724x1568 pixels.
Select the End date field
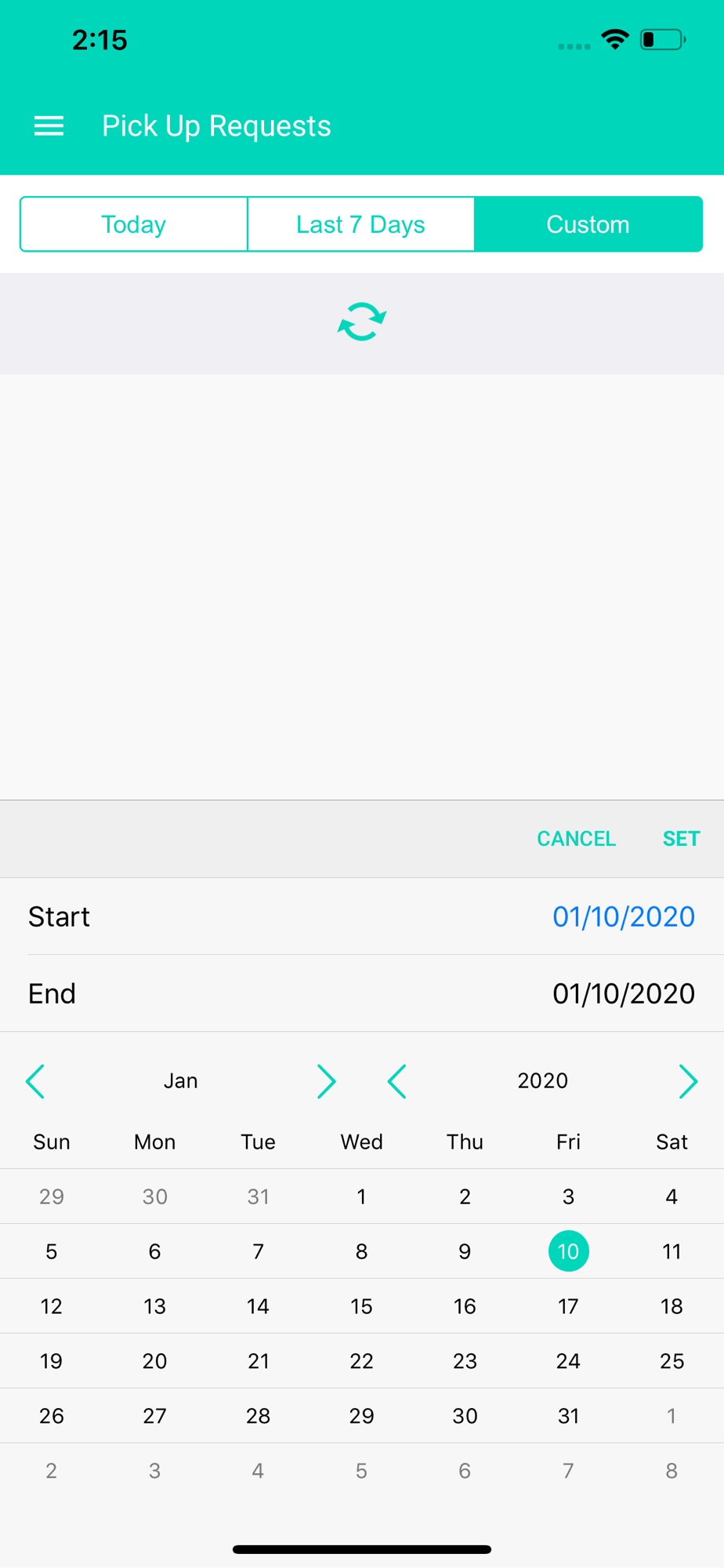362,993
